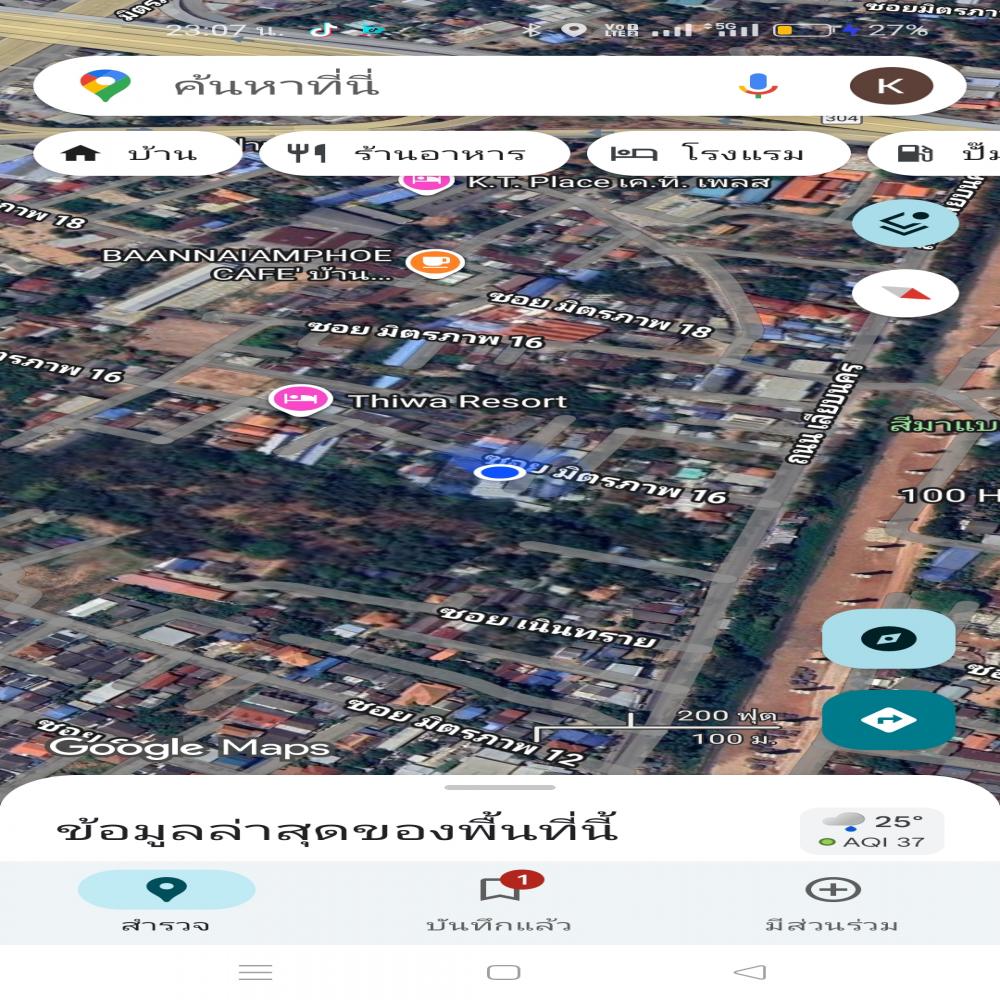Open Thiwa Resort map pin
This screenshot has width=1000, height=1000.
pyautogui.click(x=300, y=399)
